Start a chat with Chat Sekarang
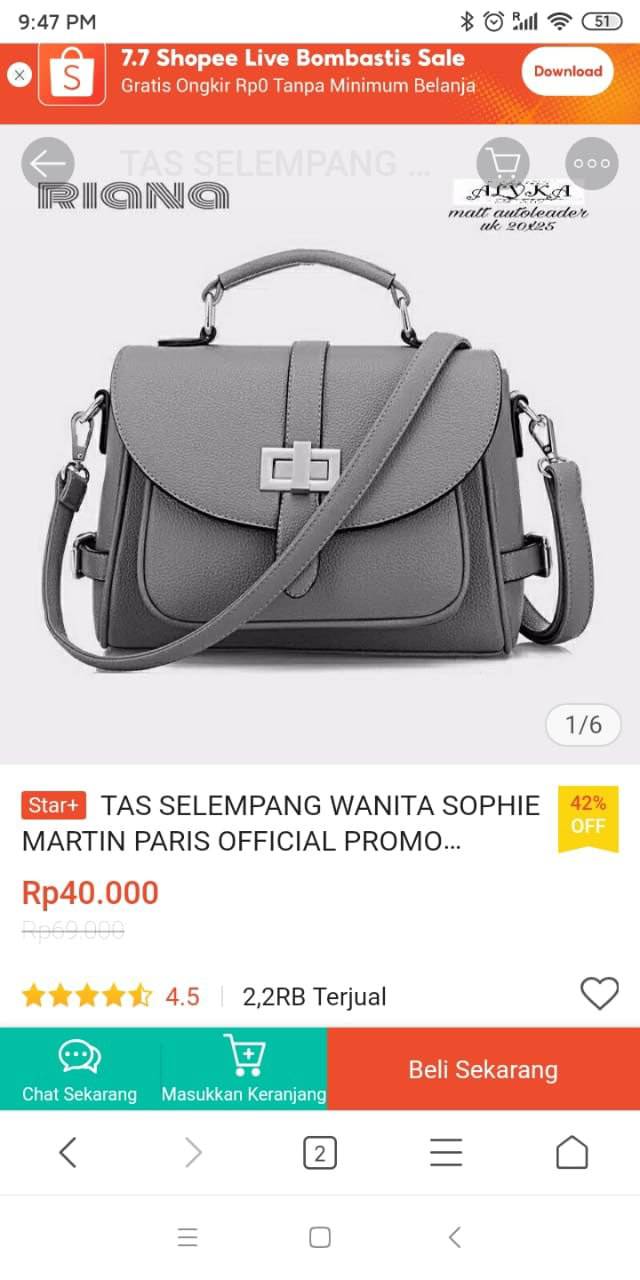This screenshot has height=1280, width=640. 80,1069
